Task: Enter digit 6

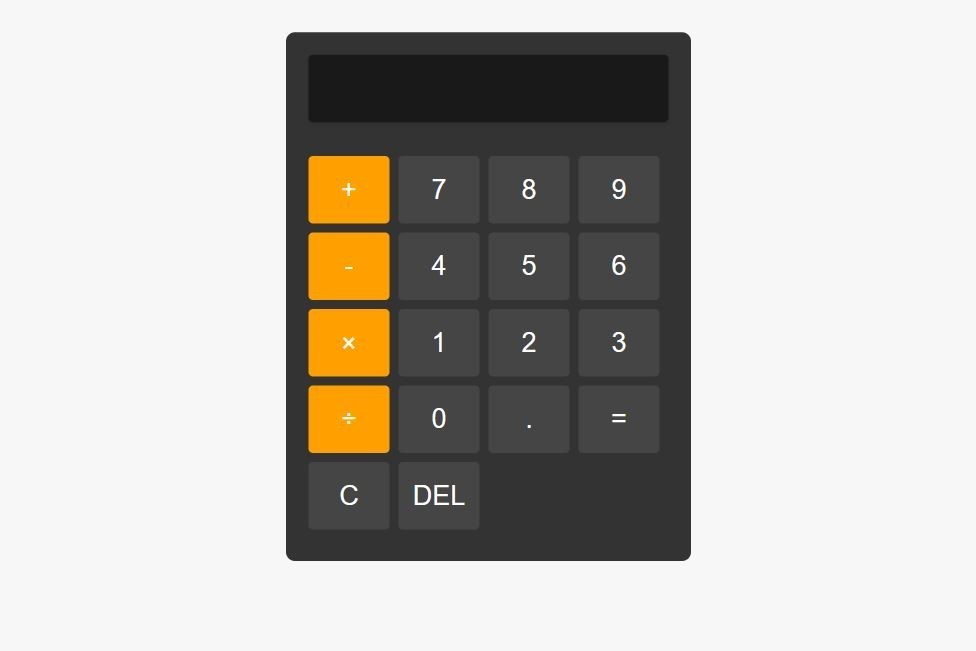Action: [x=618, y=266]
